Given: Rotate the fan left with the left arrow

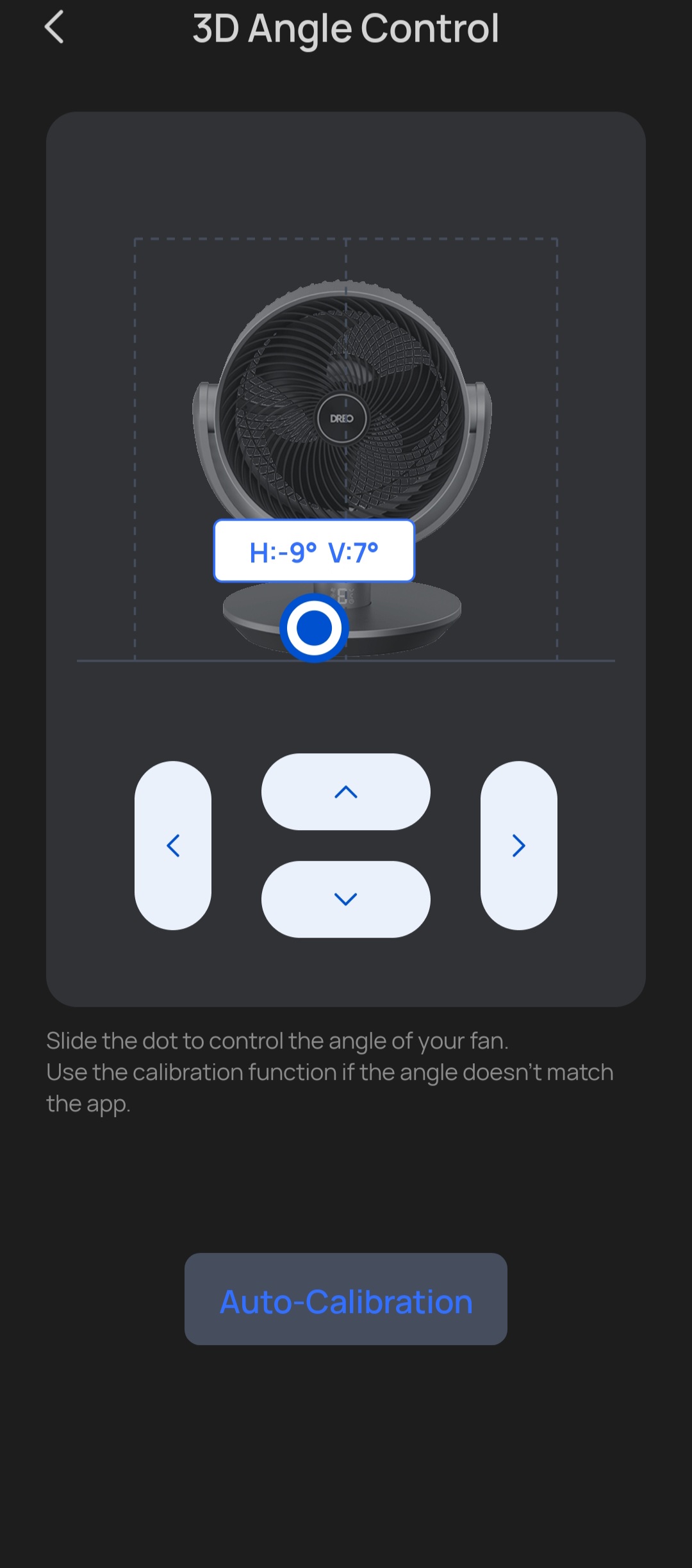Looking at the screenshot, I should (173, 845).
